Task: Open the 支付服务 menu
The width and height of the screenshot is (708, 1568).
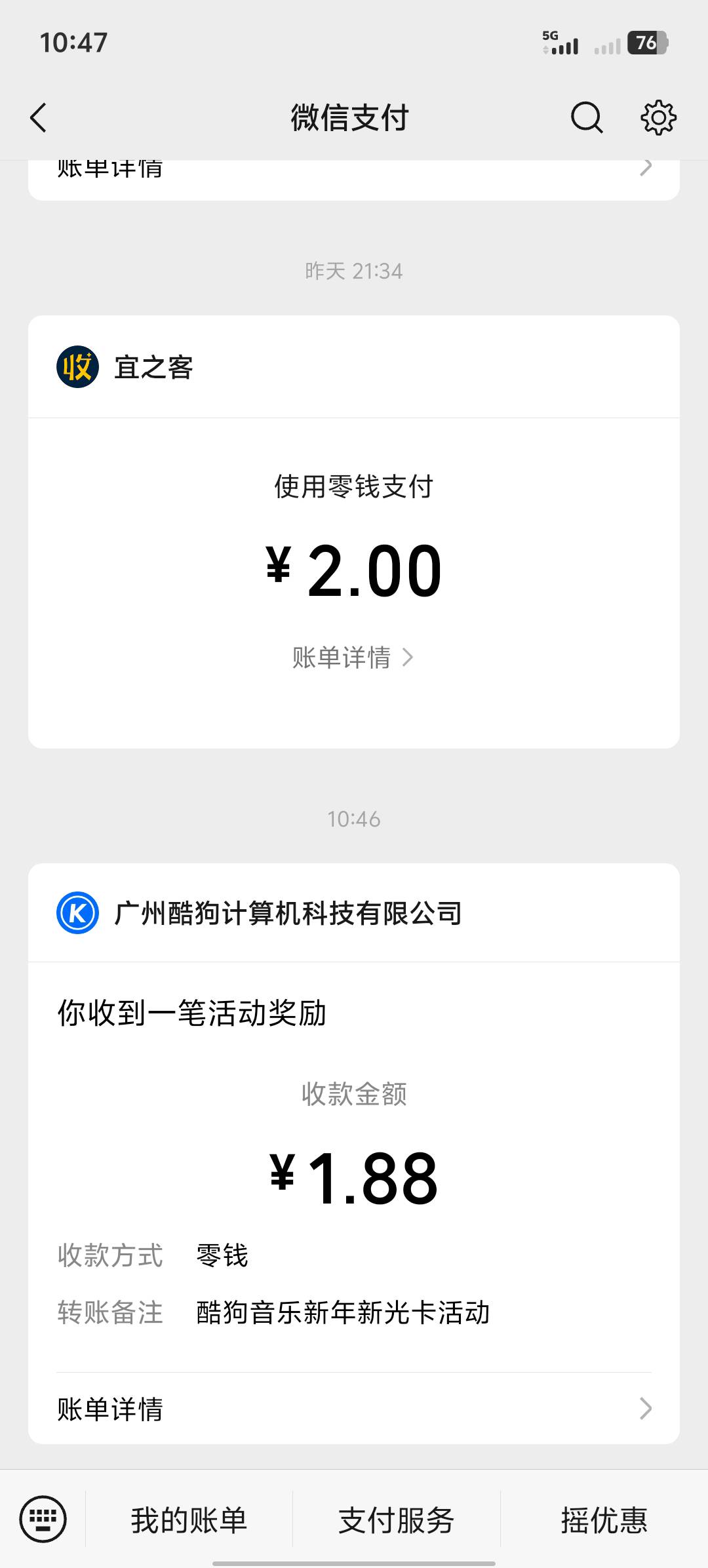Action: click(396, 1520)
